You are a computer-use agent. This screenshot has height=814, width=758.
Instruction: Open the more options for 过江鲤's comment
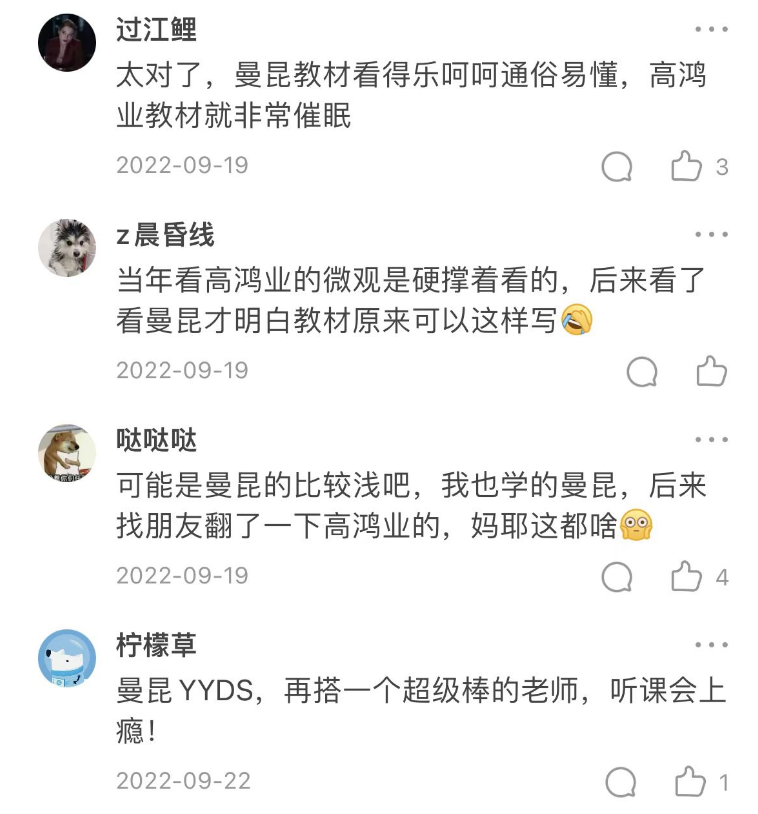(711, 30)
